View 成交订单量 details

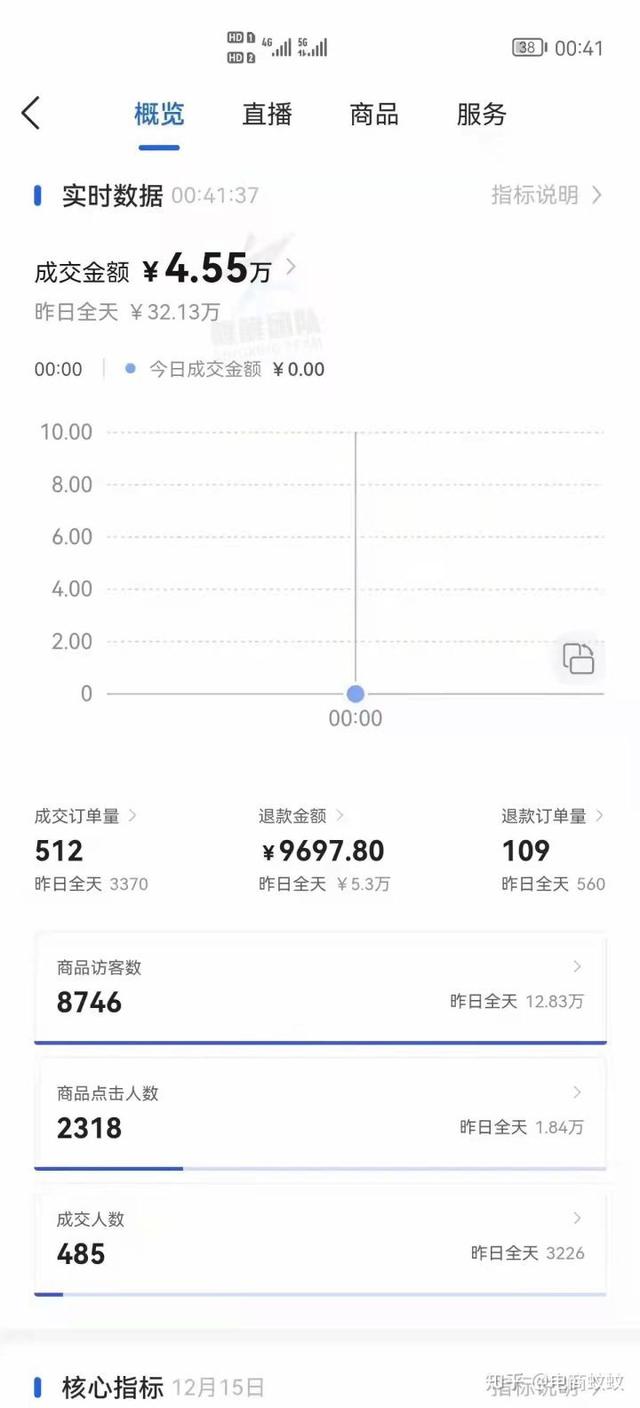tap(86, 816)
